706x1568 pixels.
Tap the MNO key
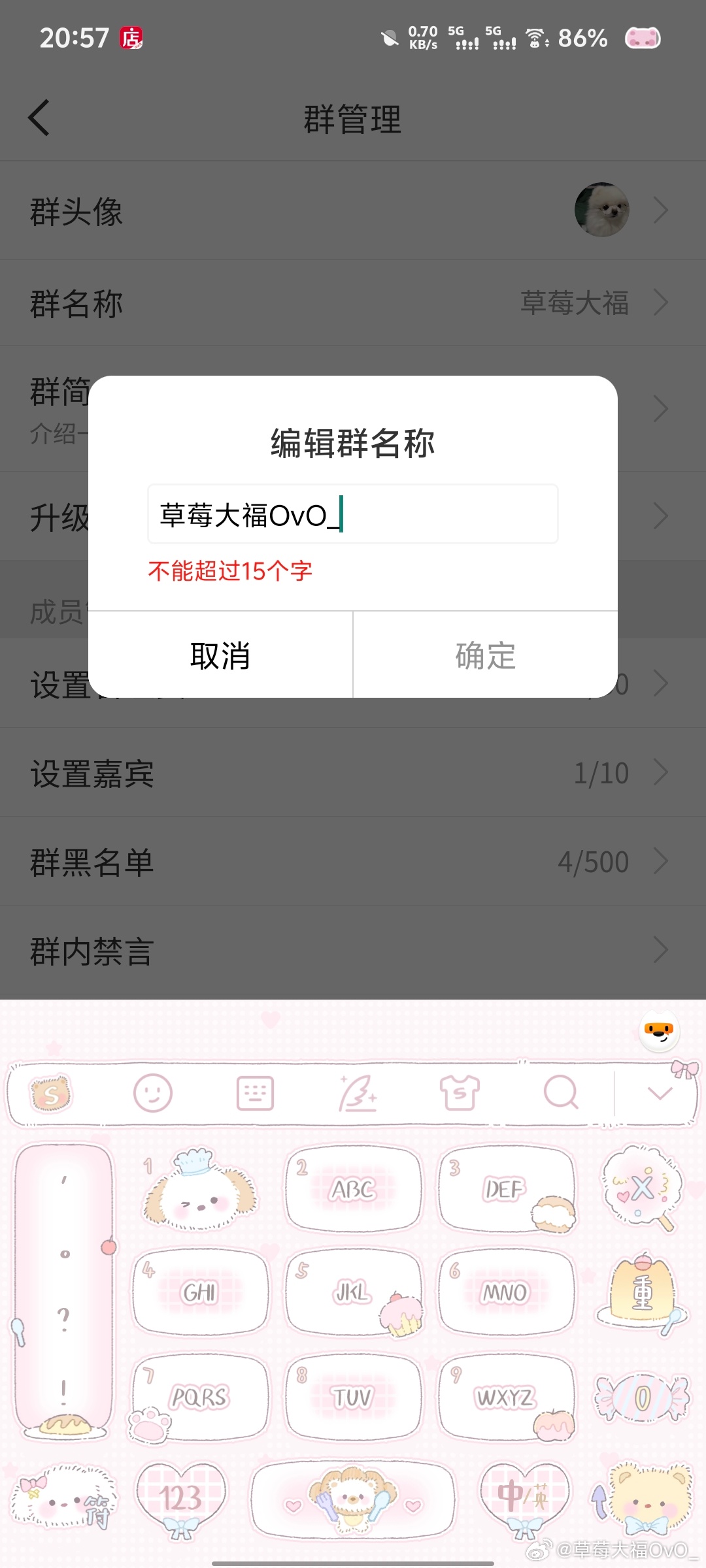coord(505,1292)
